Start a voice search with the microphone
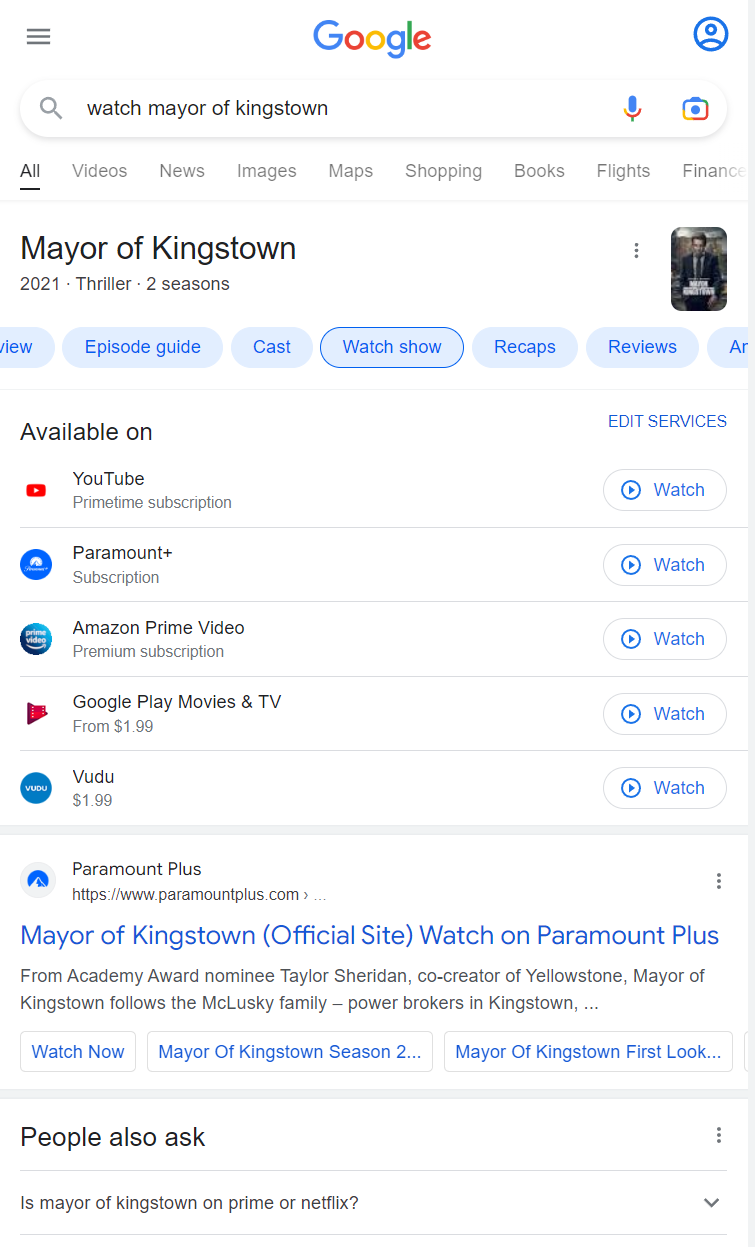Screen dimensions: 755x1247 coord(632,108)
